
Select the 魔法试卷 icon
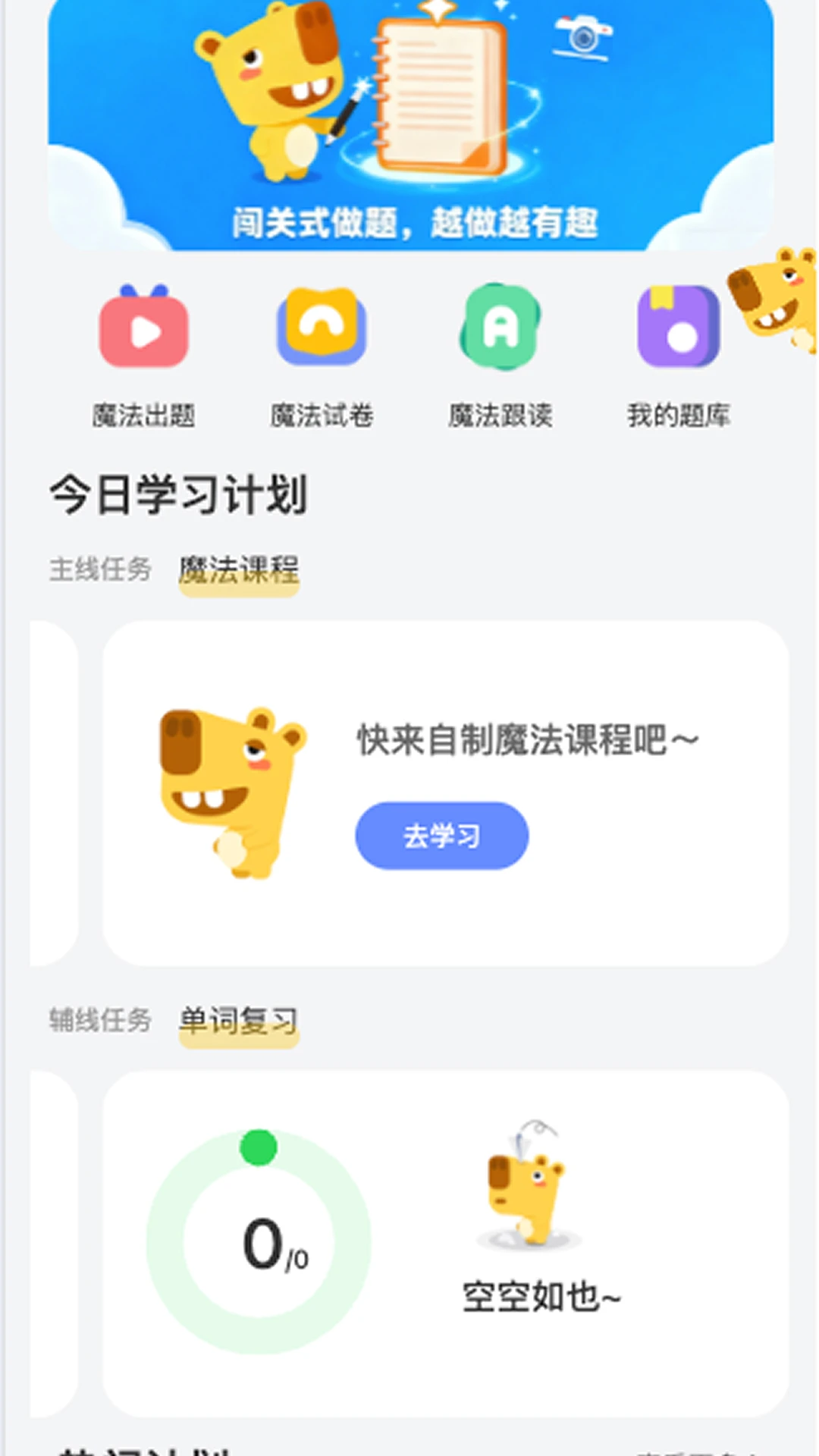tap(321, 326)
